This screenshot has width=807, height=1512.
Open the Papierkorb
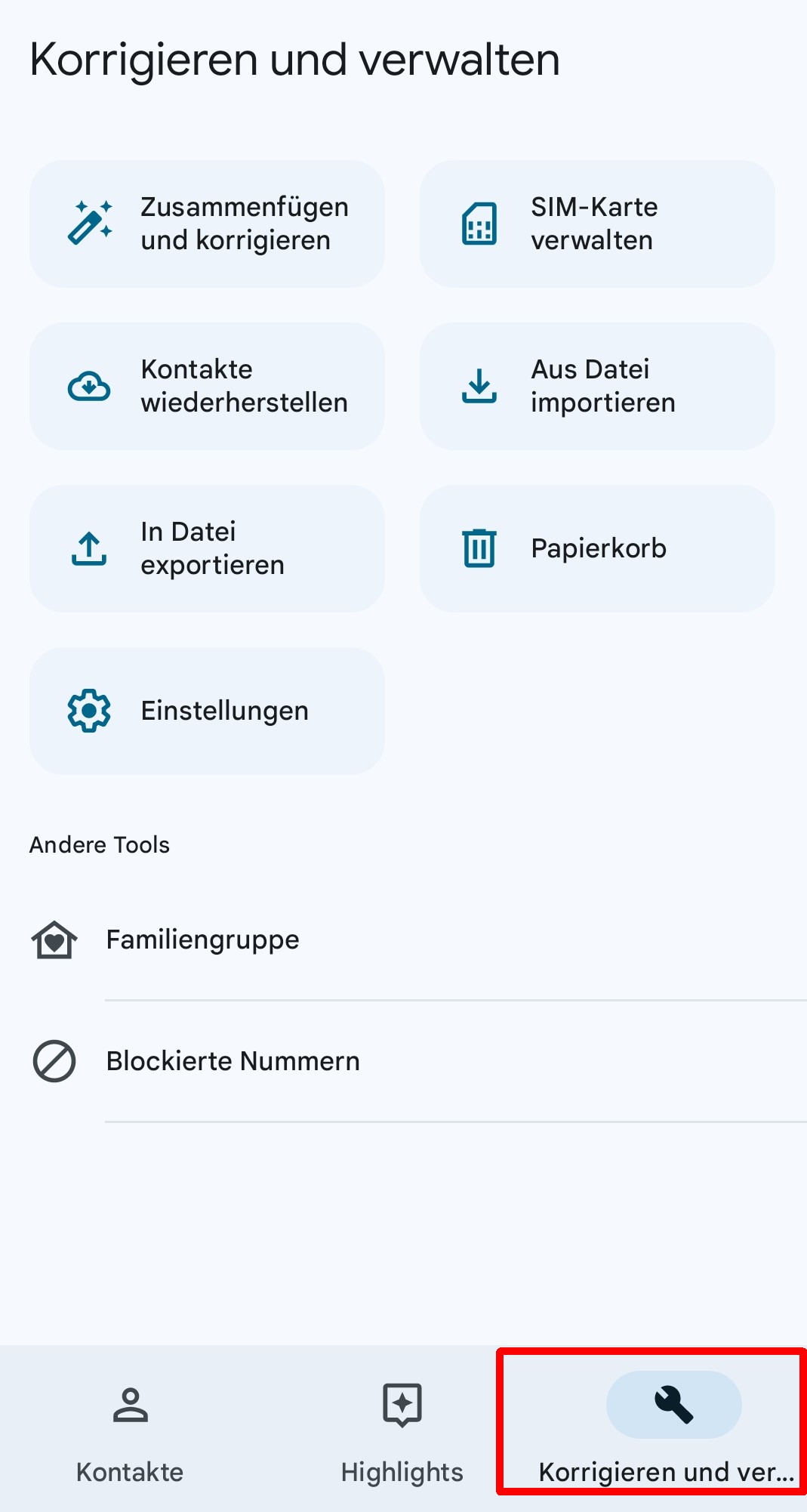597,548
